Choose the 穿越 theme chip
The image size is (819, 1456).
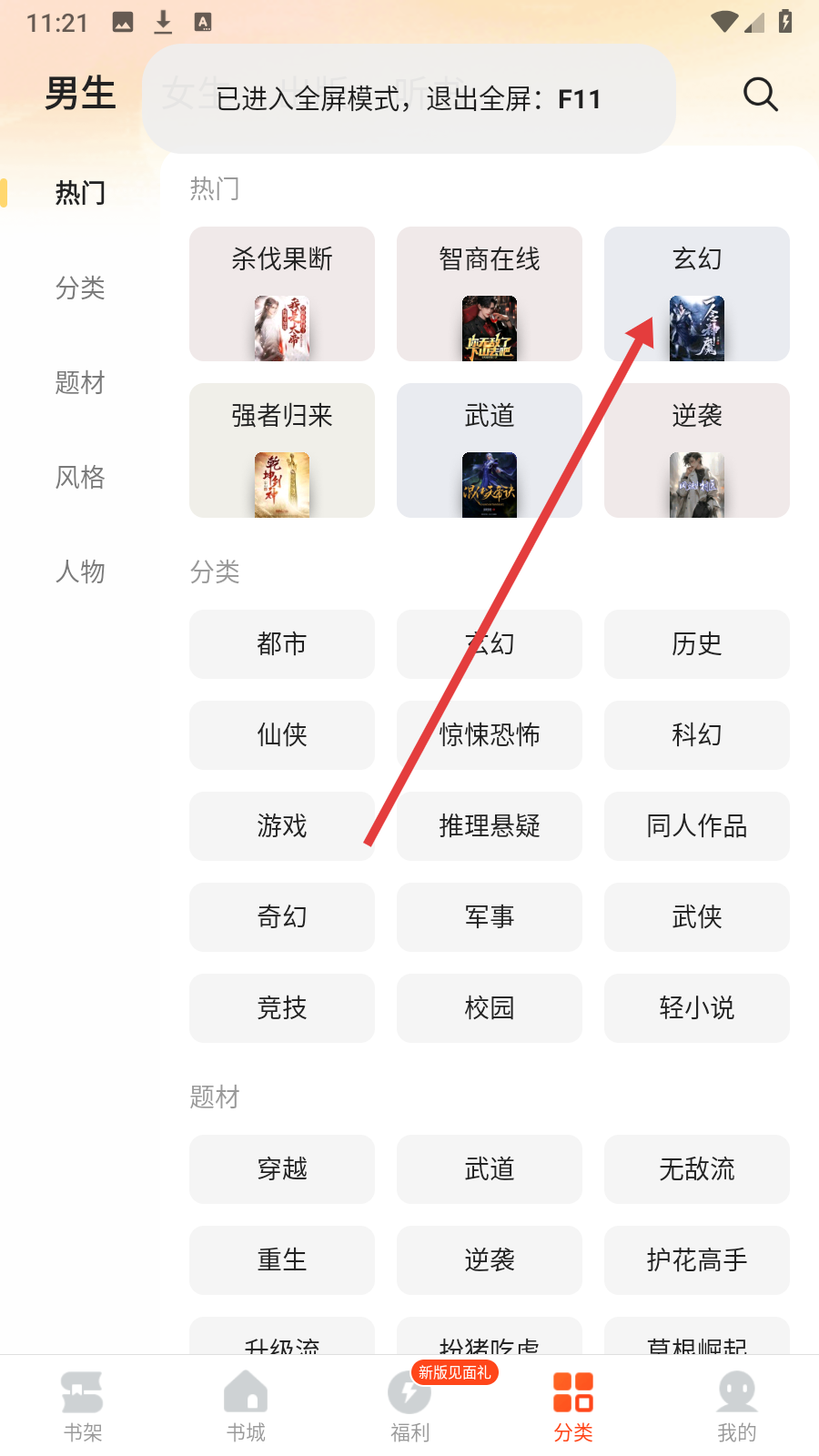coord(282,1169)
